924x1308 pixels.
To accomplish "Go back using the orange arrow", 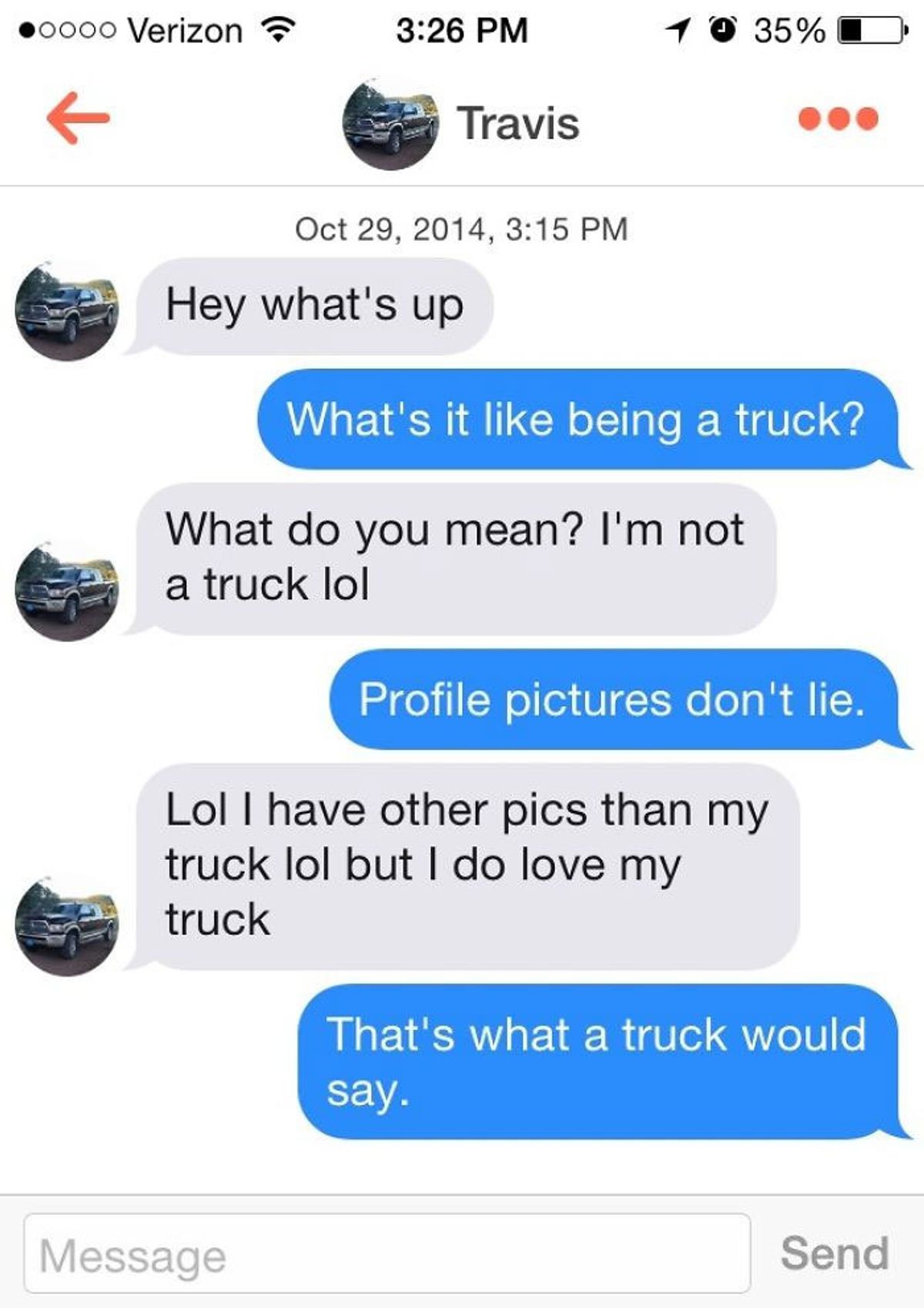I will click(x=79, y=118).
